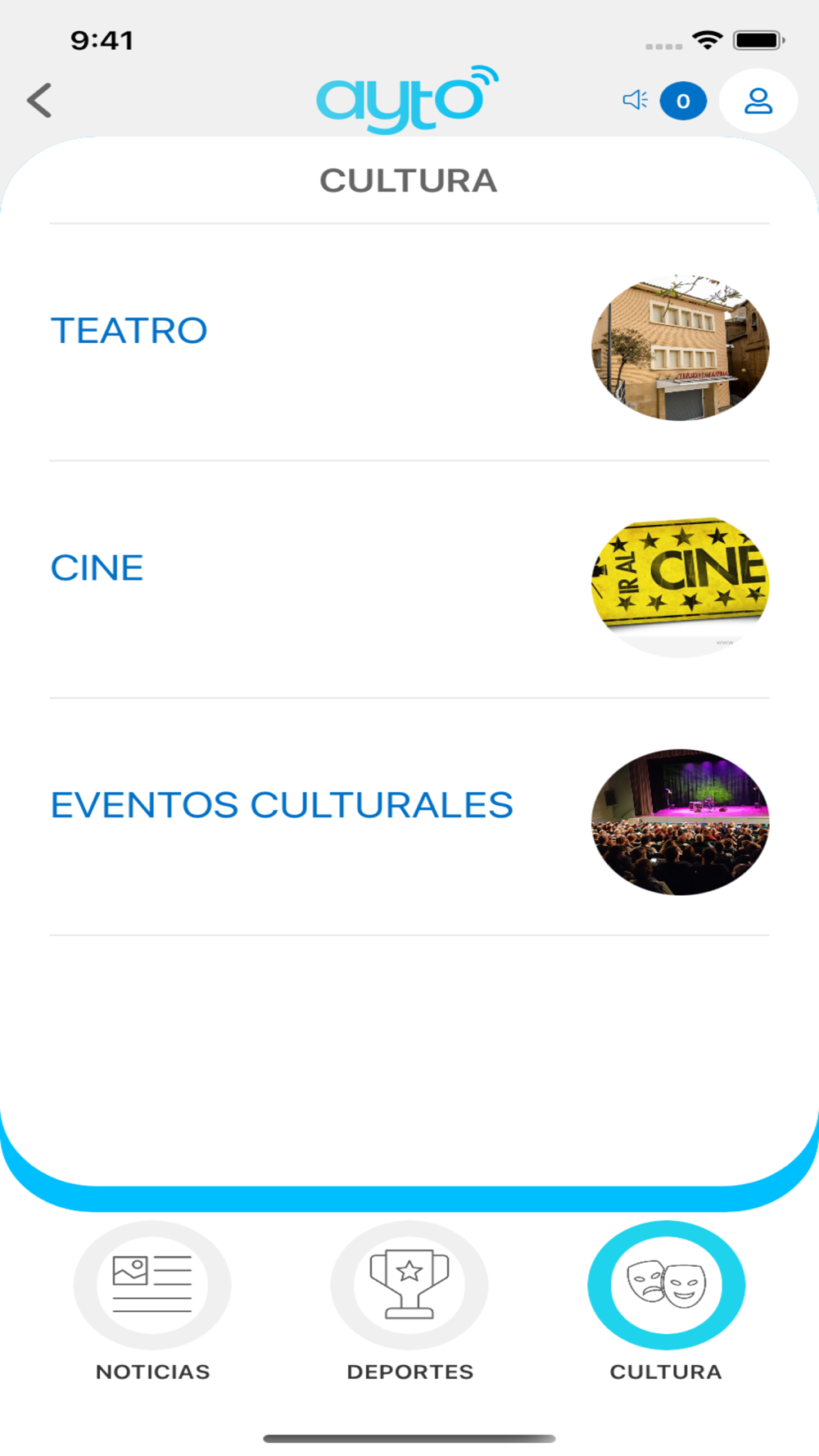This screenshot has height=1456, width=819.
Task: View Eventos Culturales
Action: (x=282, y=805)
